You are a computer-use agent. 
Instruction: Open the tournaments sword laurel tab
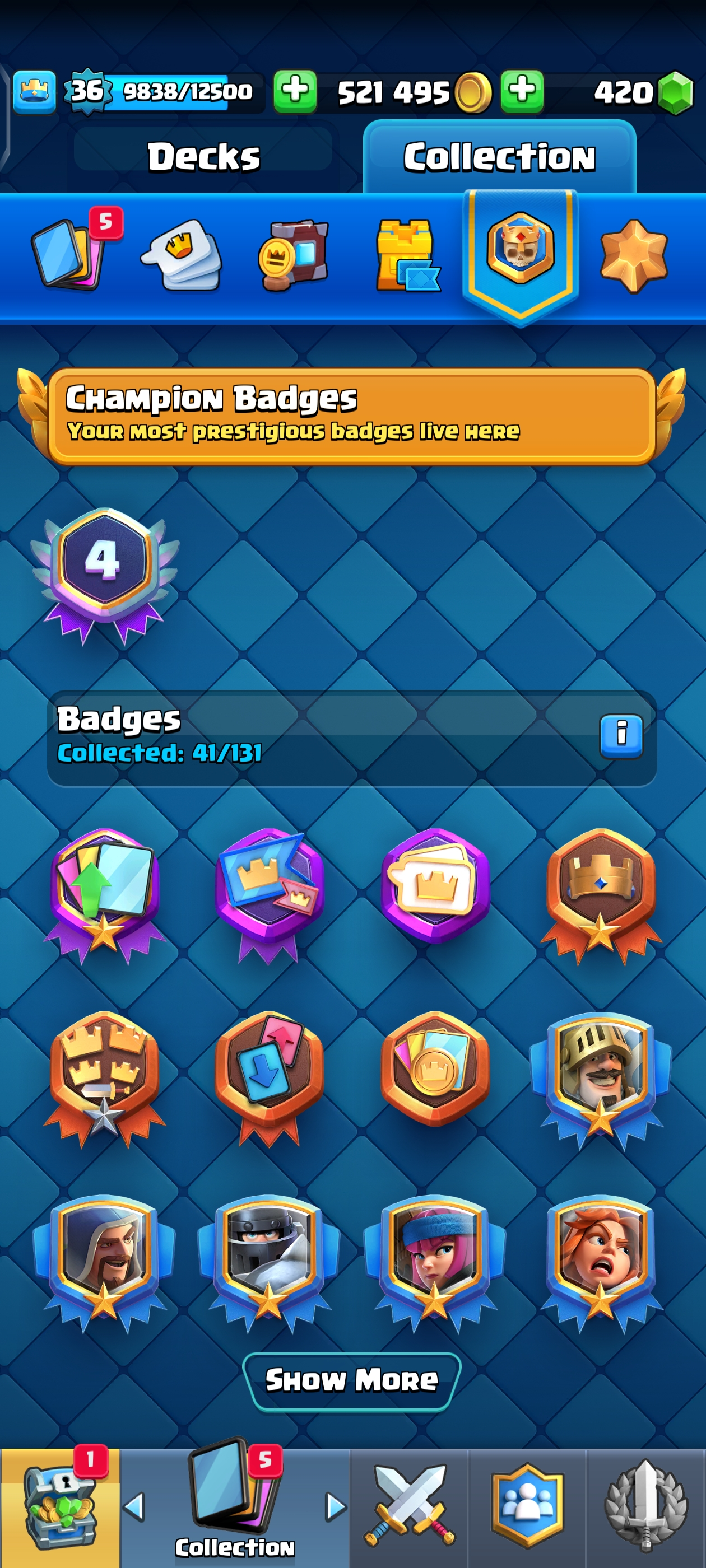tap(645, 1506)
